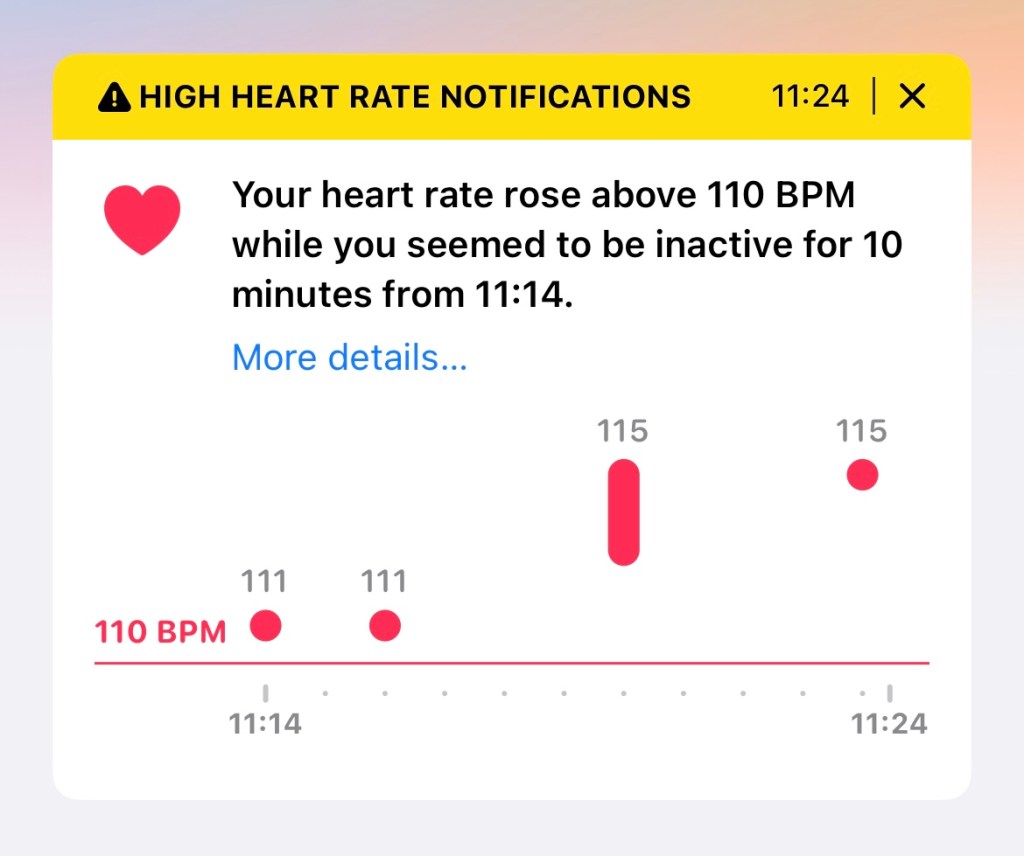Dismiss the high heart rate notification

click(x=912, y=97)
